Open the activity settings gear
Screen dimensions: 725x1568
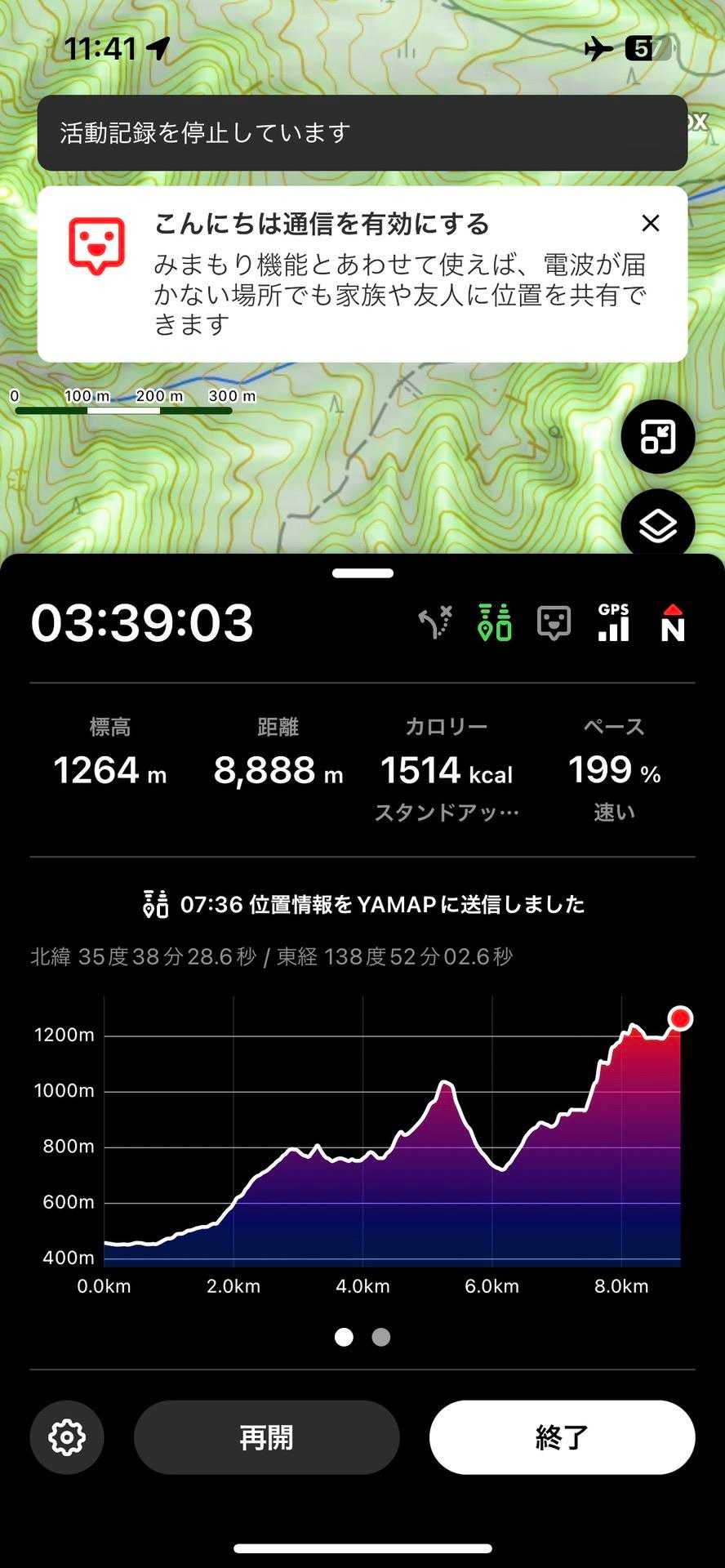(x=67, y=1437)
